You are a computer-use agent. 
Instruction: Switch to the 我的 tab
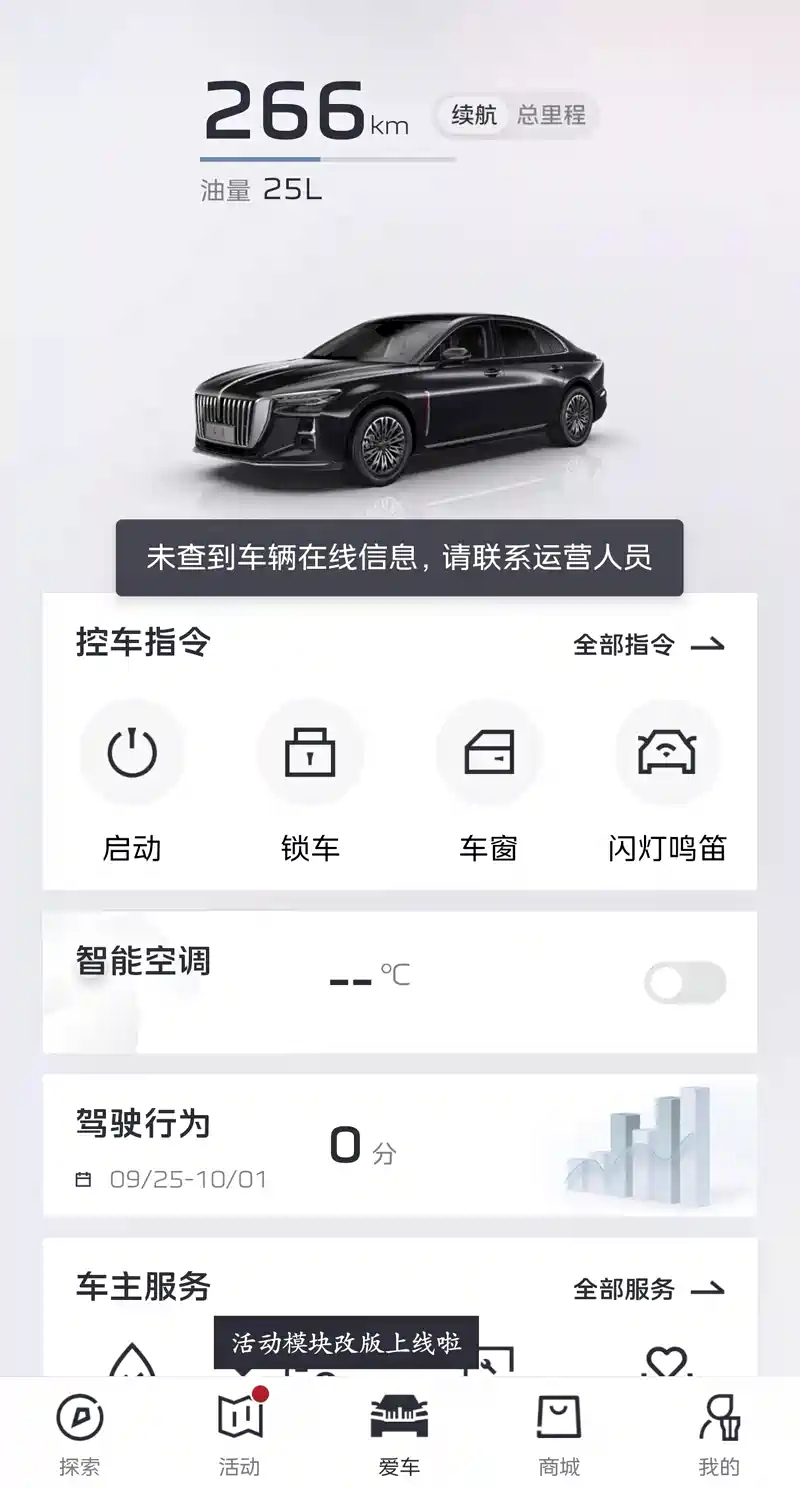[x=718, y=1434]
